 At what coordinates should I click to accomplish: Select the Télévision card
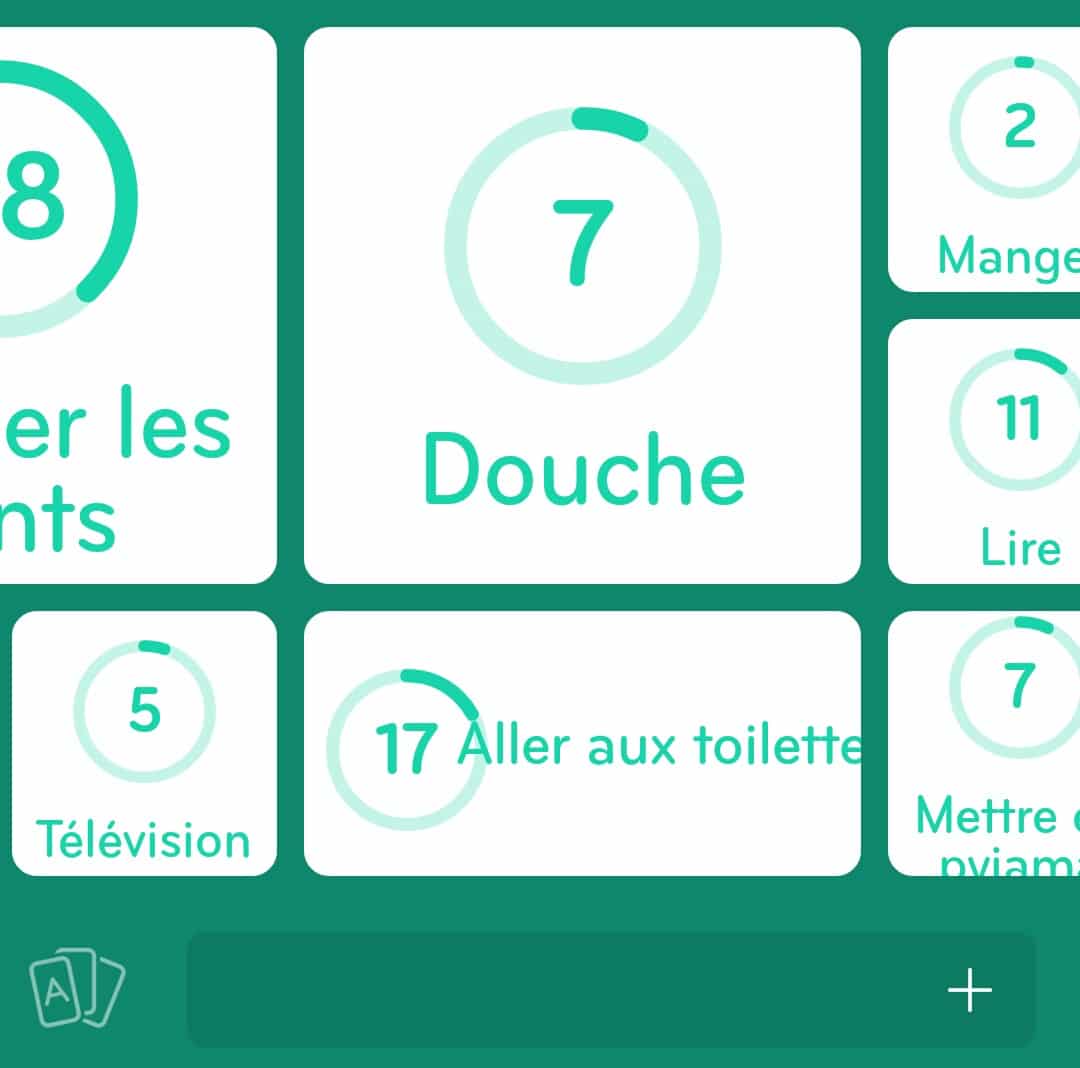[x=144, y=743]
